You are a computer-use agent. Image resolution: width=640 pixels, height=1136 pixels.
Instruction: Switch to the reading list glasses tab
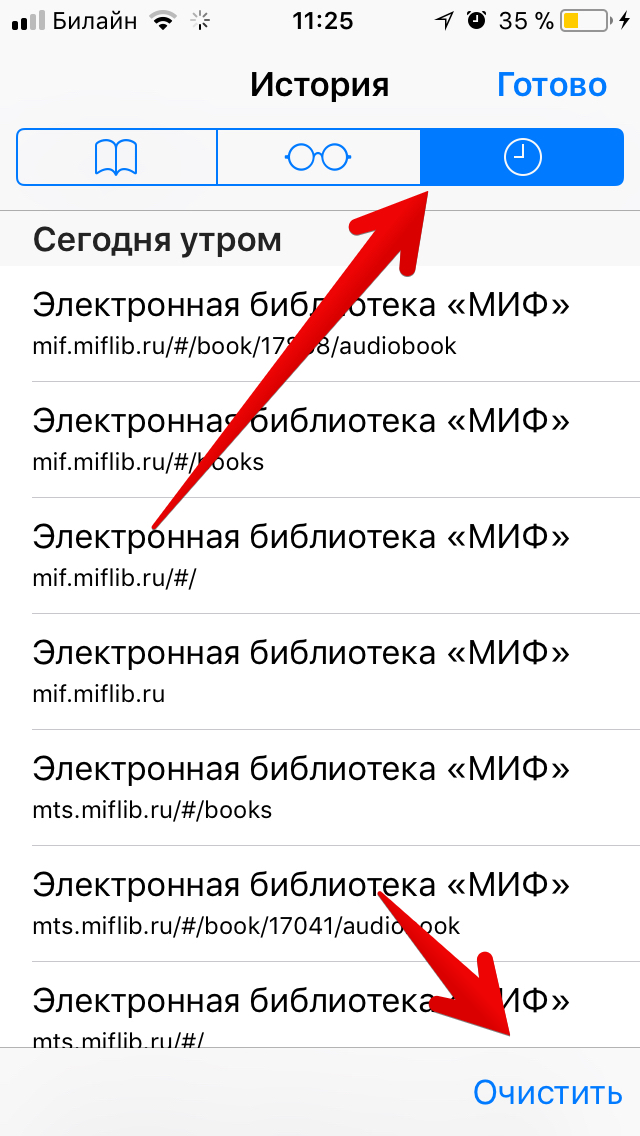(319, 157)
